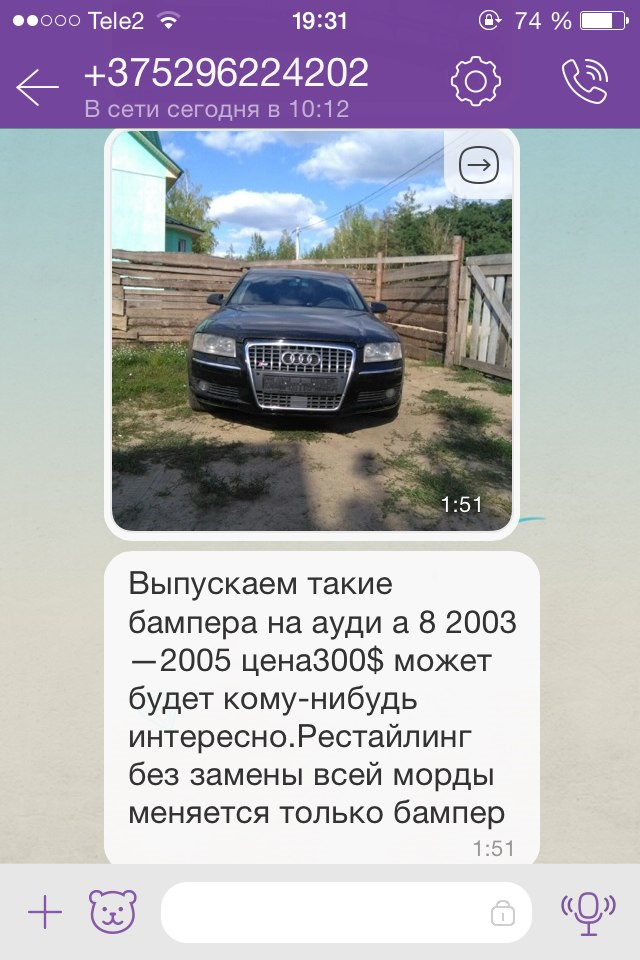Focus the message input field

[330, 911]
